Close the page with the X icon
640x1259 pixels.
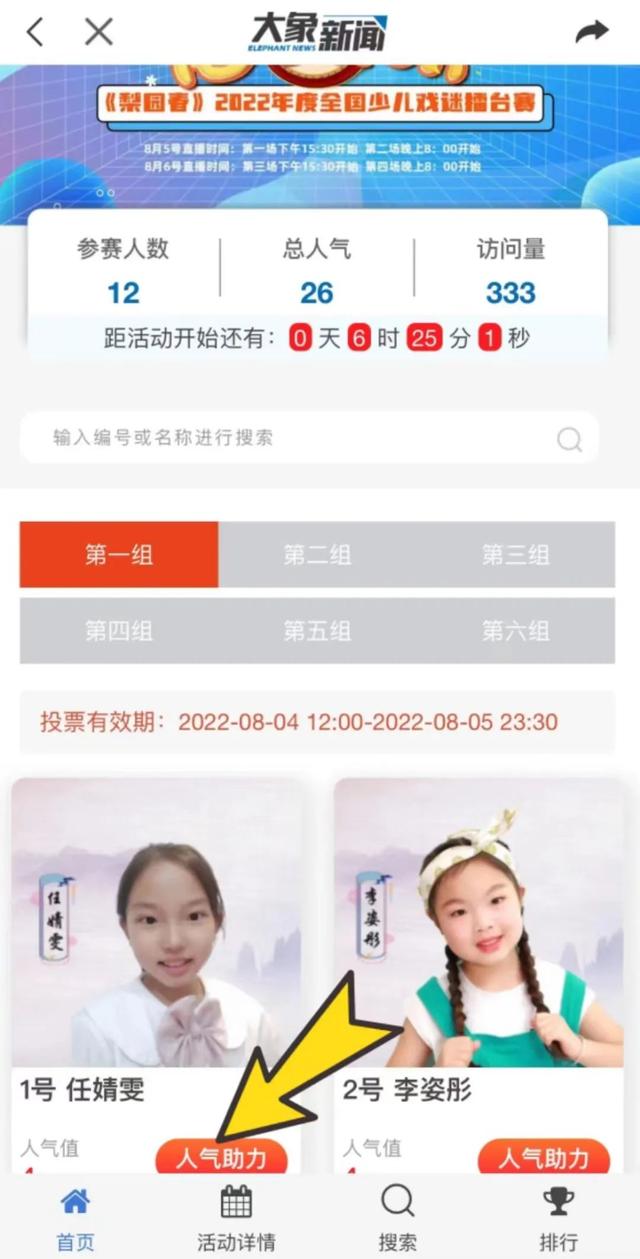[x=99, y=32]
